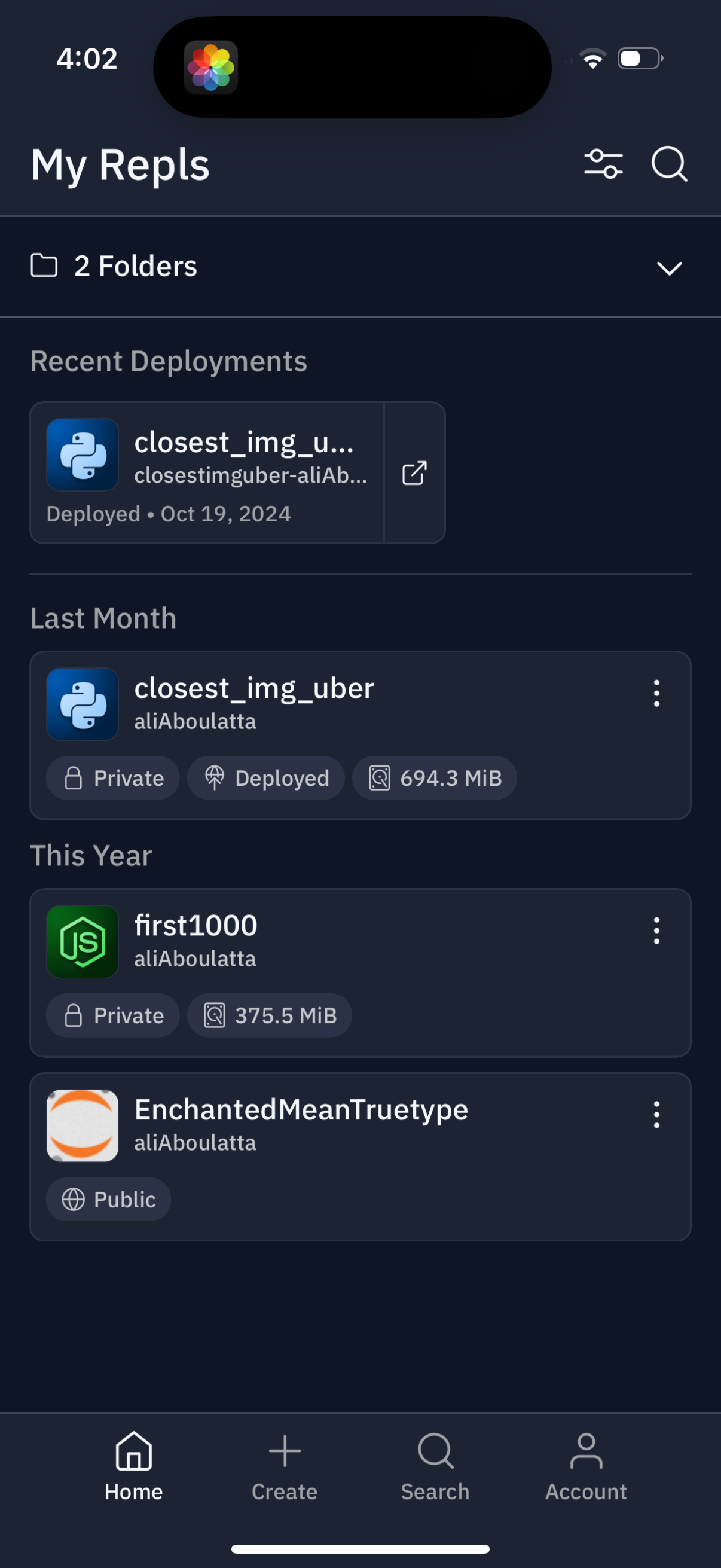Open the closest_img_u... recent deployment card
Screen dimensions: 721x1568
coord(207,472)
